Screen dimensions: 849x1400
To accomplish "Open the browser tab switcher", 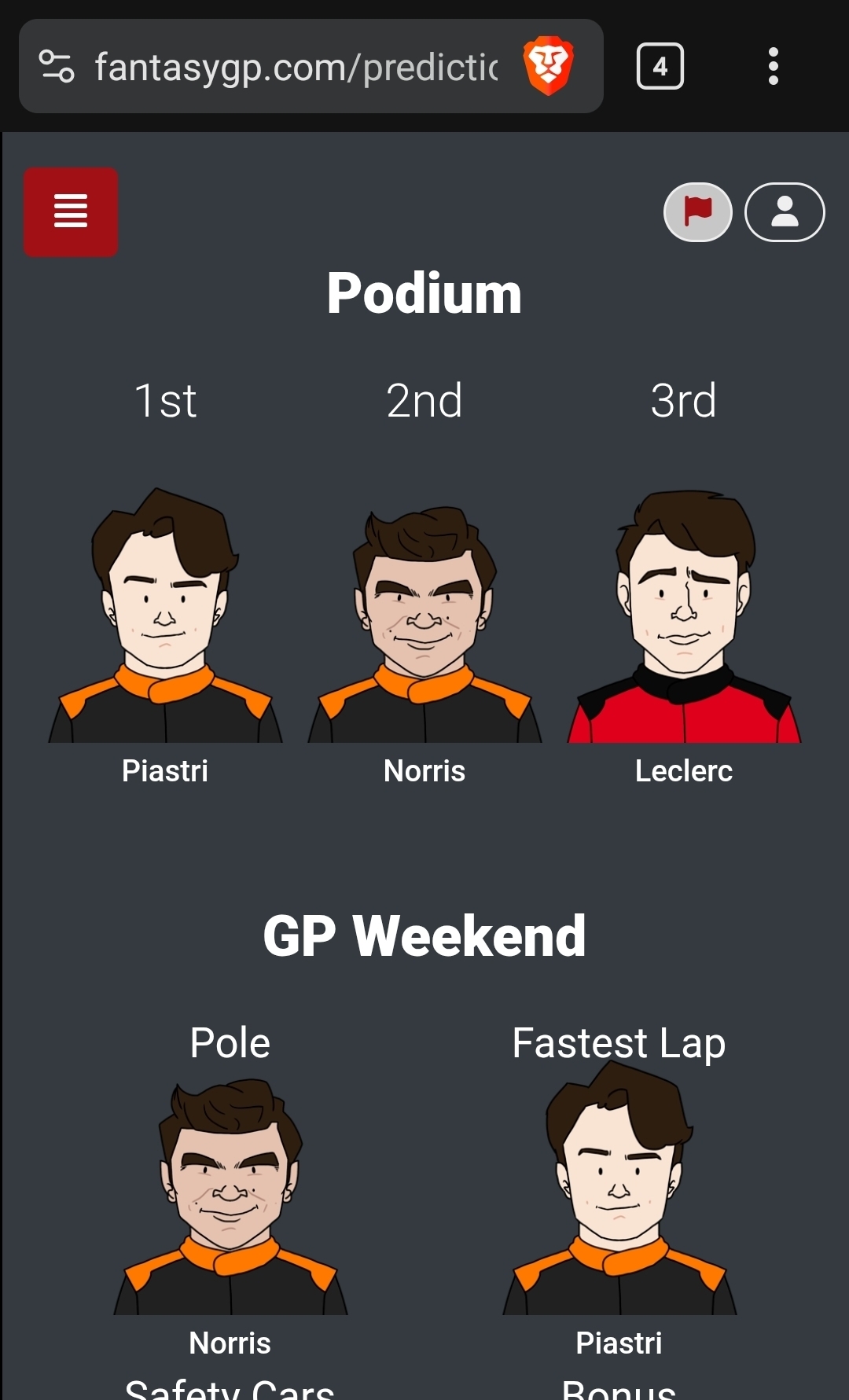I will (660, 67).
